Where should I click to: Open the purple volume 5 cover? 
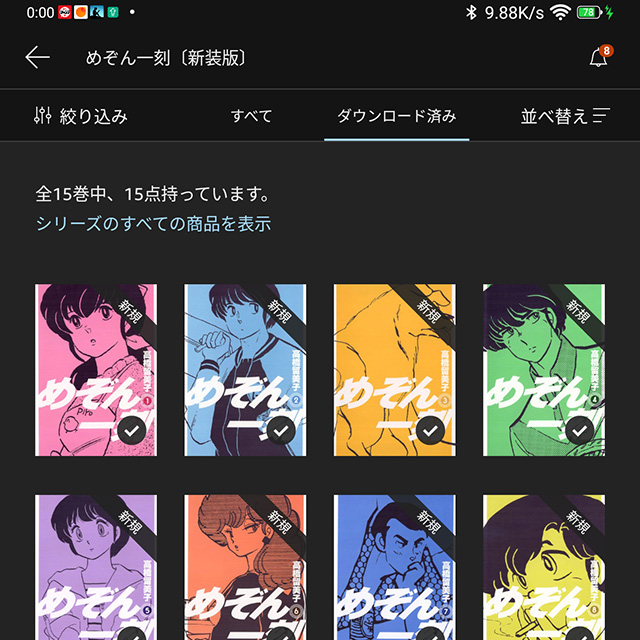click(96, 568)
